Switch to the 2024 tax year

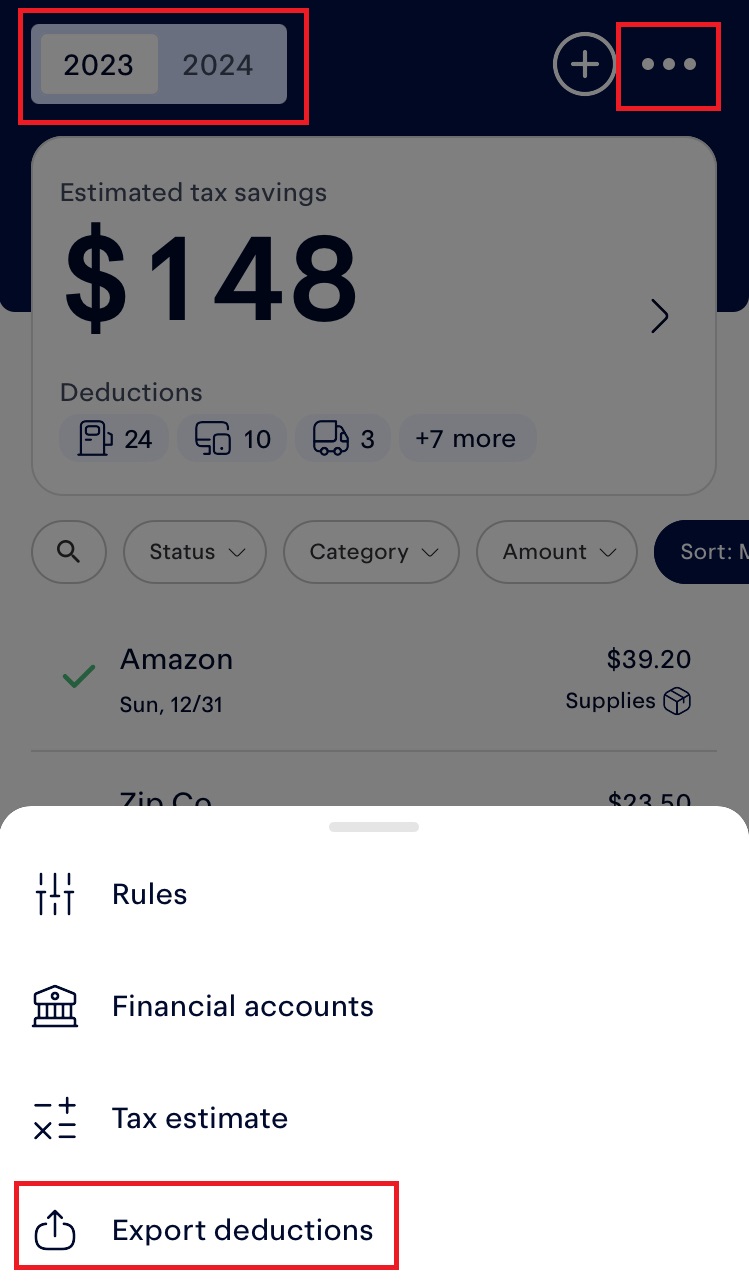[218, 66]
